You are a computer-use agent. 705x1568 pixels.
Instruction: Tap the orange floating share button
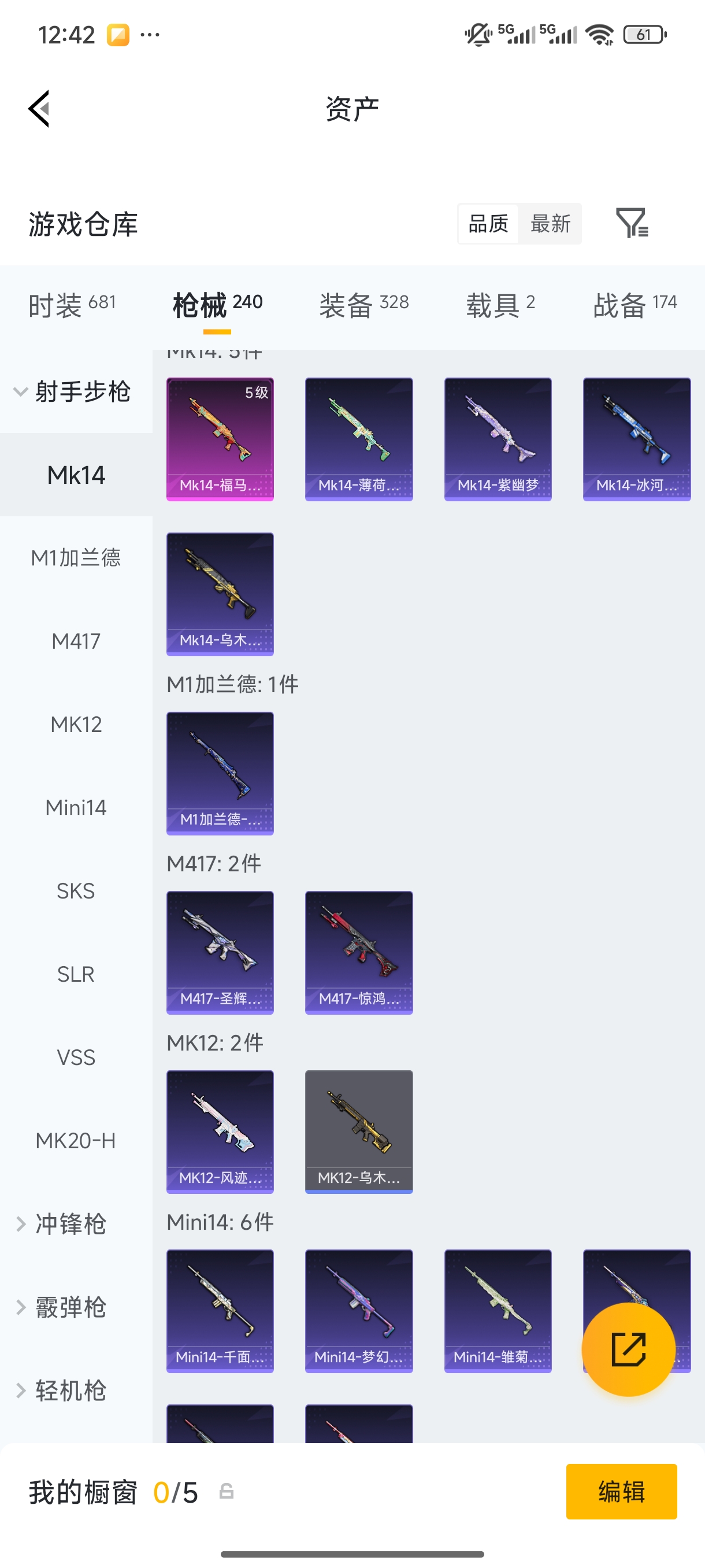[x=628, y=1349]
